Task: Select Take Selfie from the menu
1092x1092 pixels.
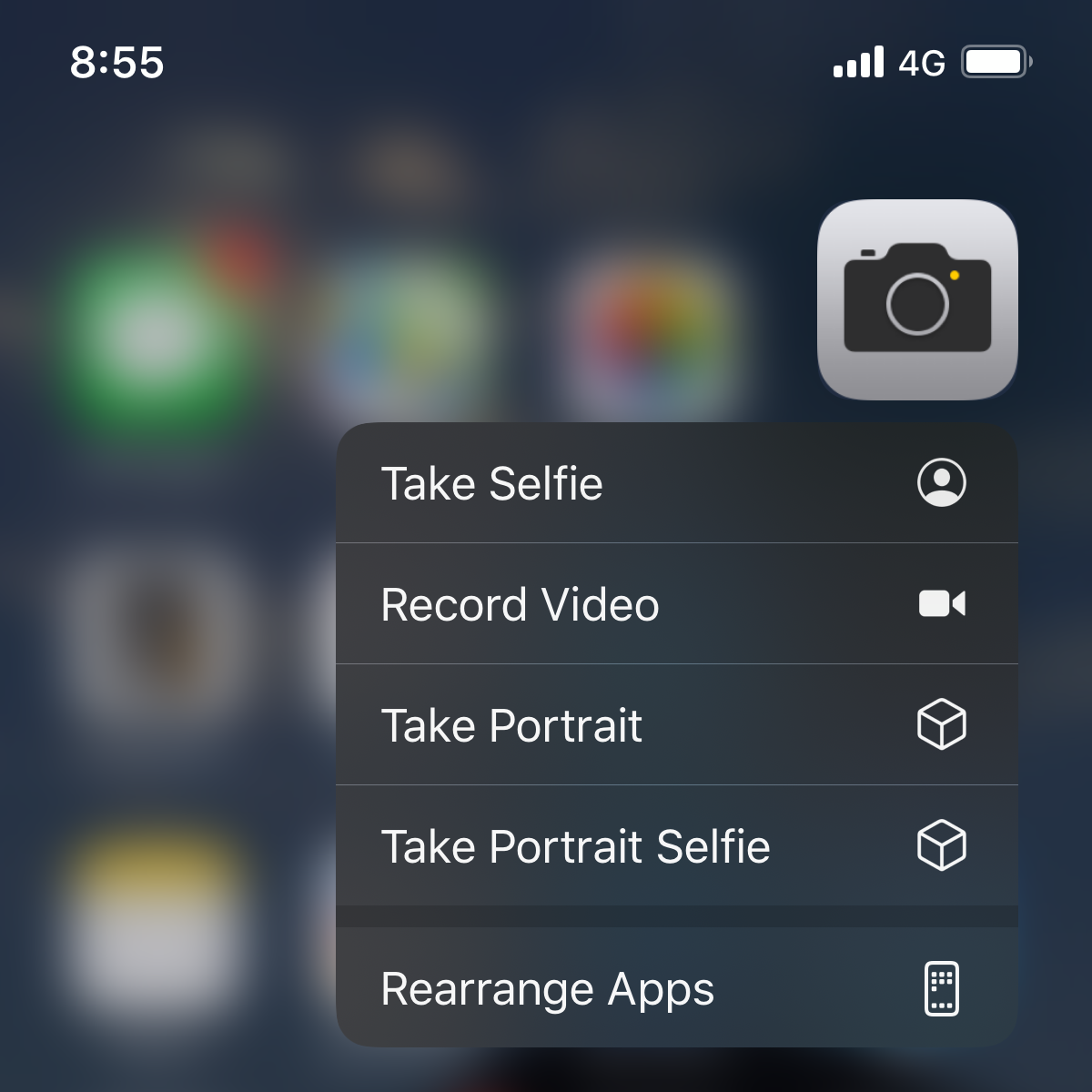Action: [675, 483]
